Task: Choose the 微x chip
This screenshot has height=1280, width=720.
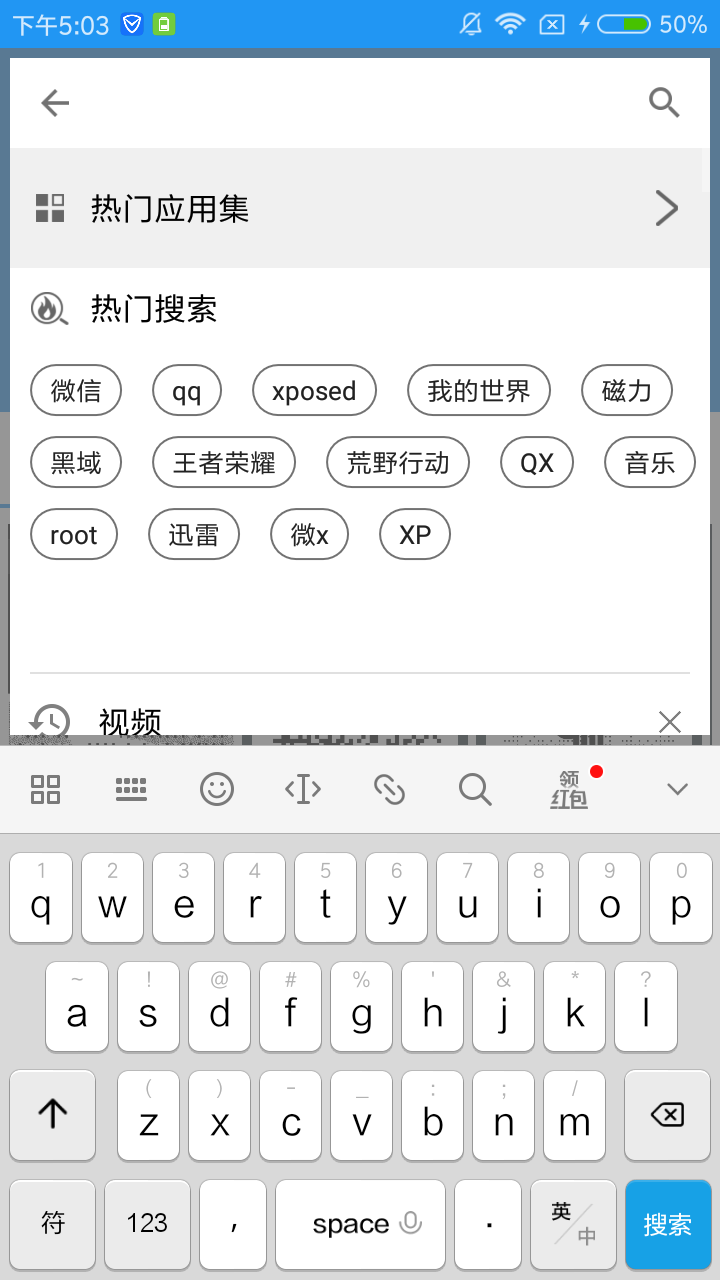Action: [310, 535]
